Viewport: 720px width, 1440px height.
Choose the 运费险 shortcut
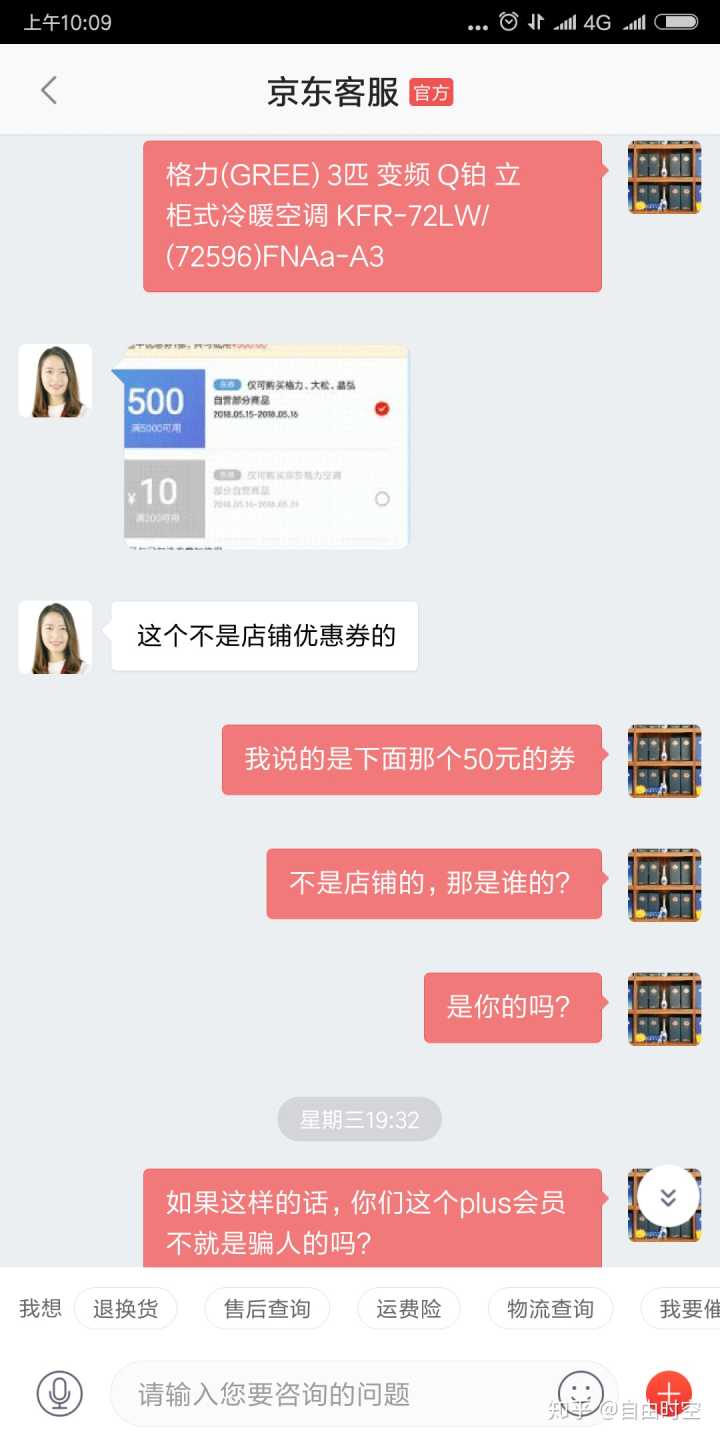409,1309
